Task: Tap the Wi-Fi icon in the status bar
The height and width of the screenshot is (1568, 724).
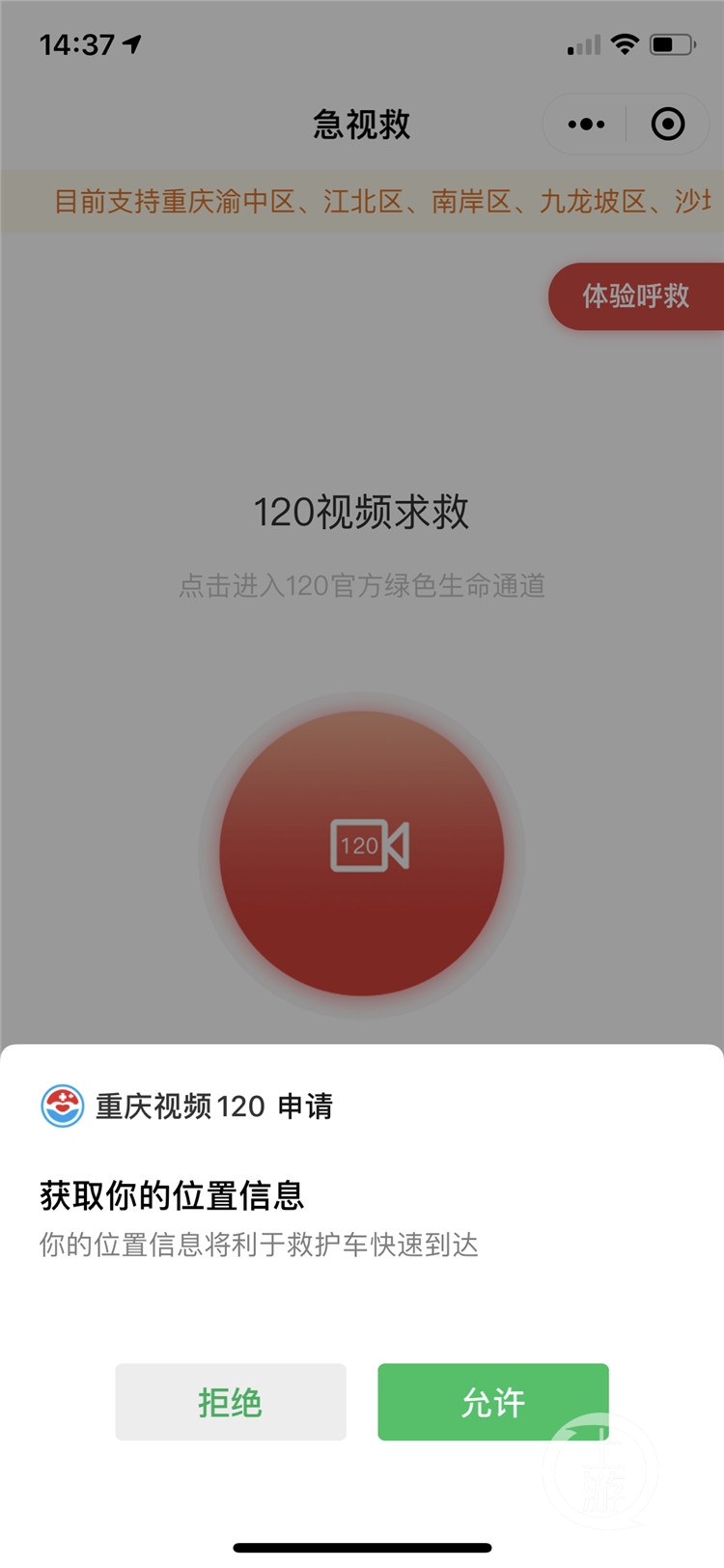Action: tap(624, 42)
